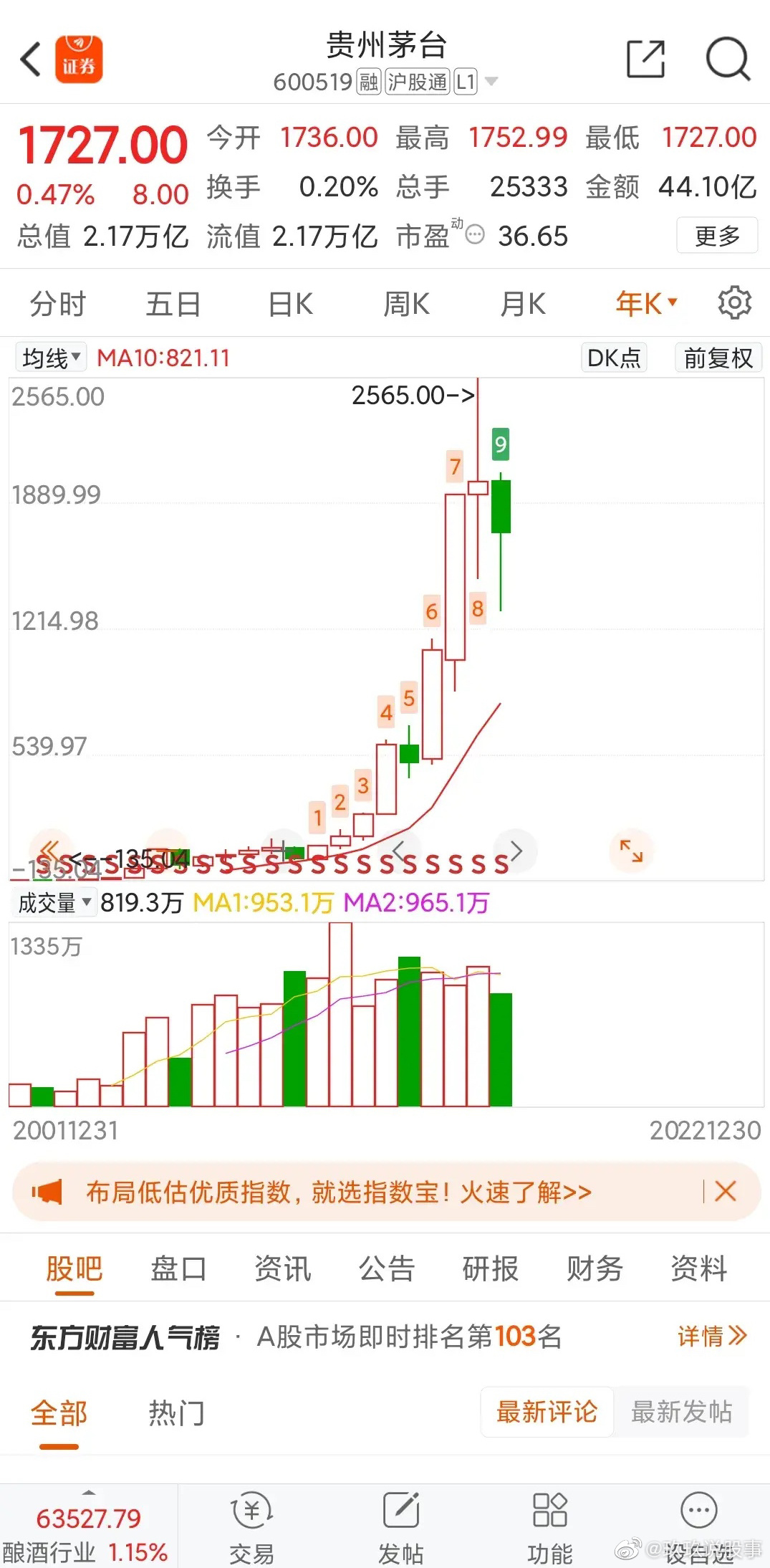Change the 前复权 adjustment mode
The image size is (770, 1568).
coord(718,357)
